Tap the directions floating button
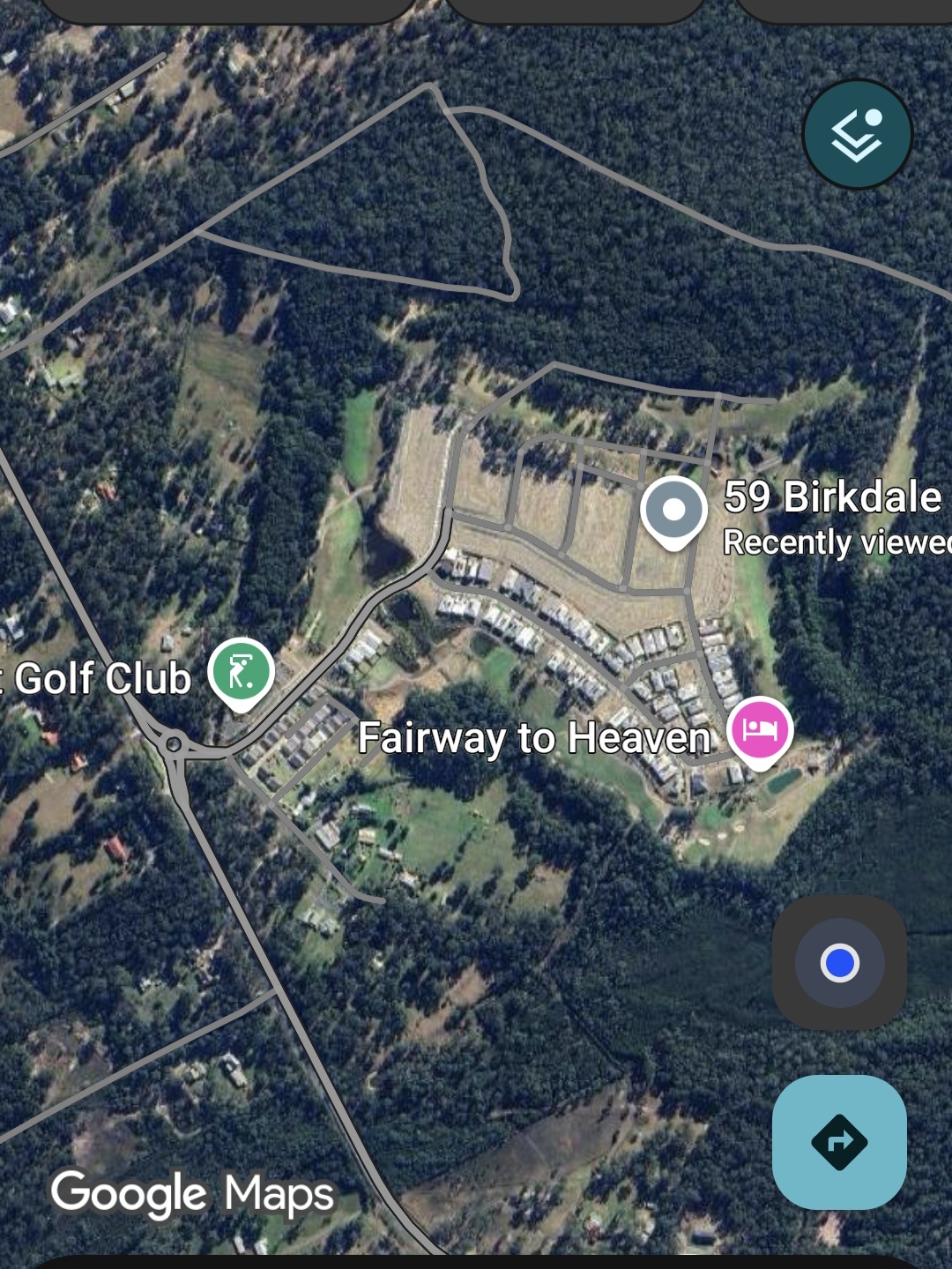Viewport: 952px width, 1269px height. (x=839, y=1141)
